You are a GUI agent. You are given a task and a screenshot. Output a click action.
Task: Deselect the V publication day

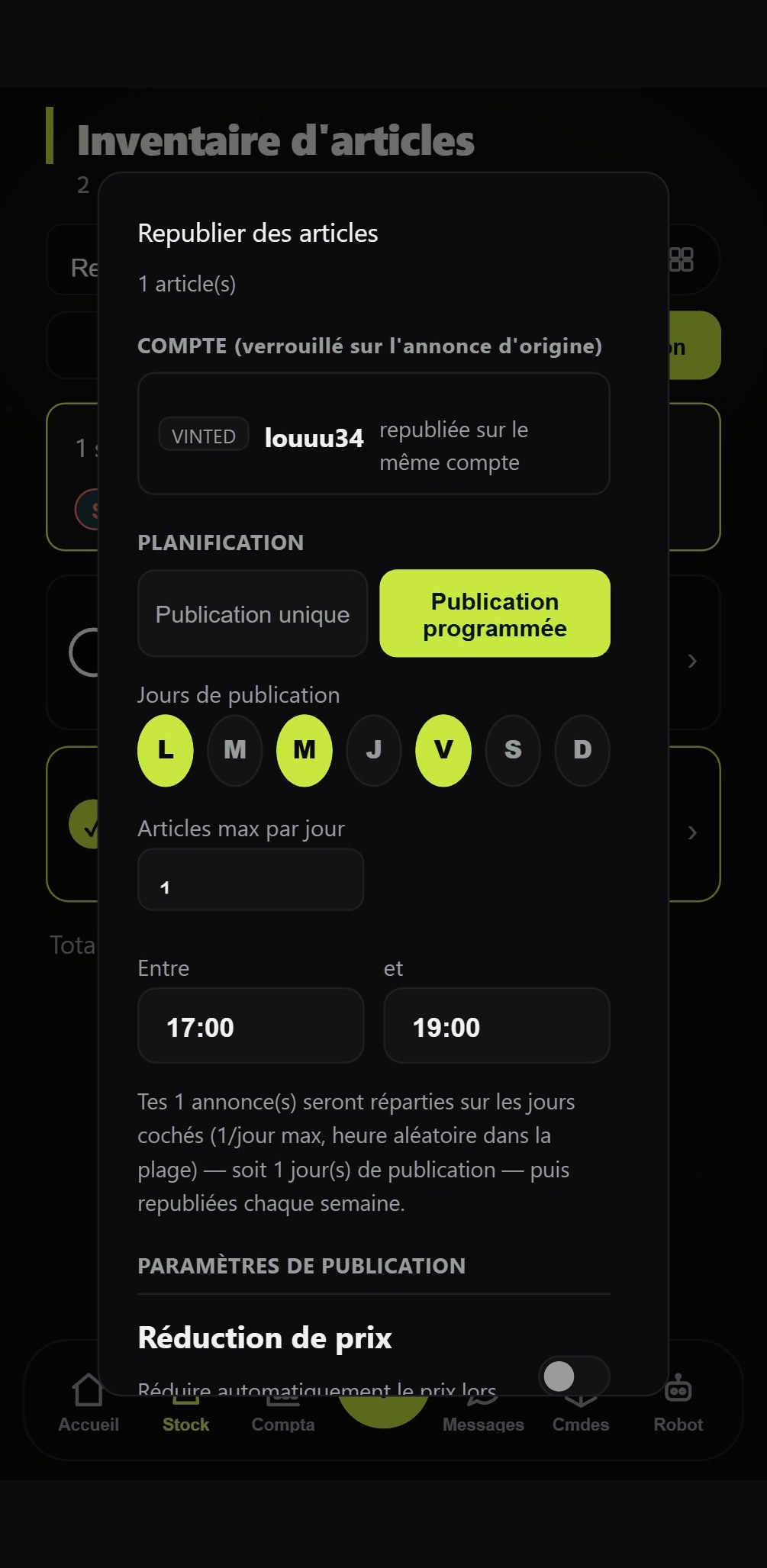(443, 750)
